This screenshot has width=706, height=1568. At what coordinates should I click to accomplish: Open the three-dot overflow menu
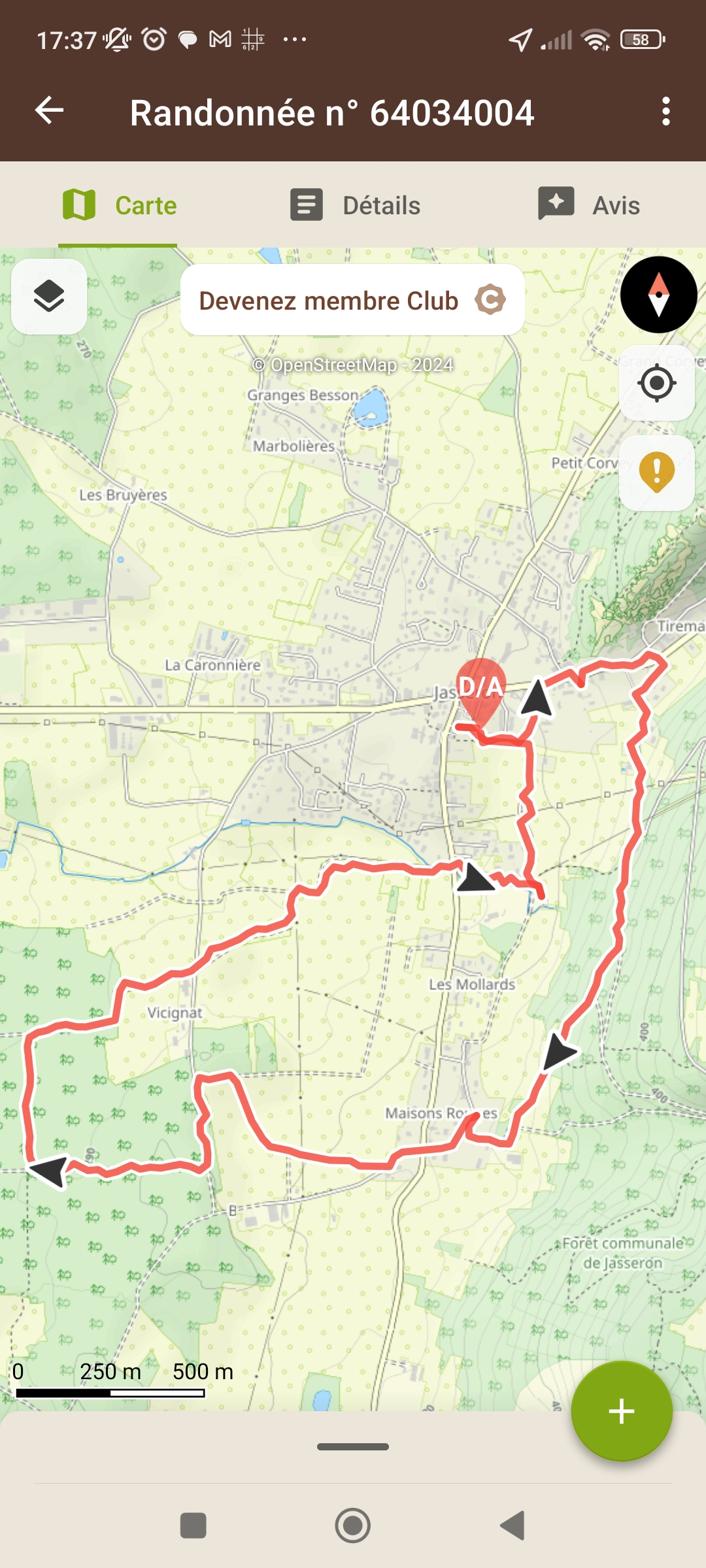[665, 112]
